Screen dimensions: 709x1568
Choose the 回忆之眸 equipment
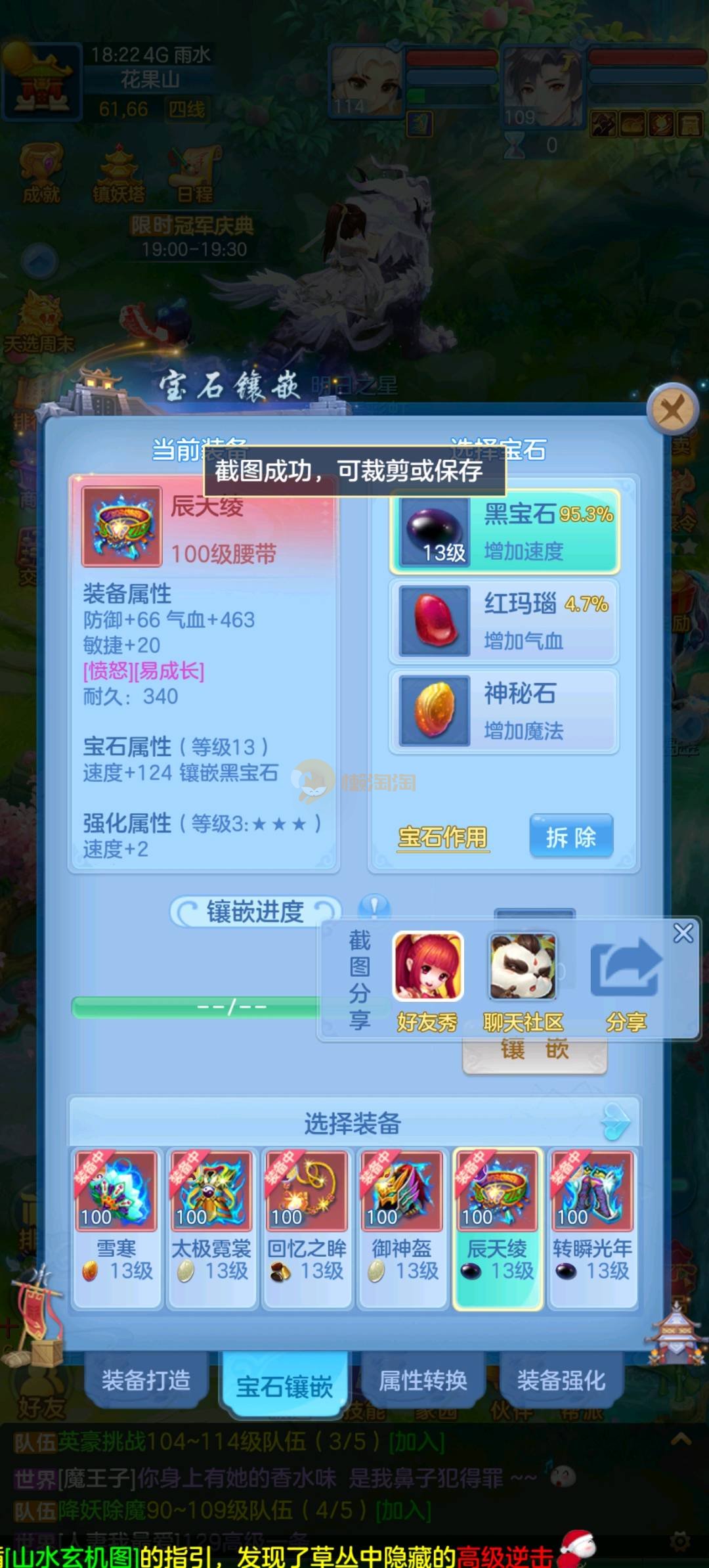(x=307, y=1227)
